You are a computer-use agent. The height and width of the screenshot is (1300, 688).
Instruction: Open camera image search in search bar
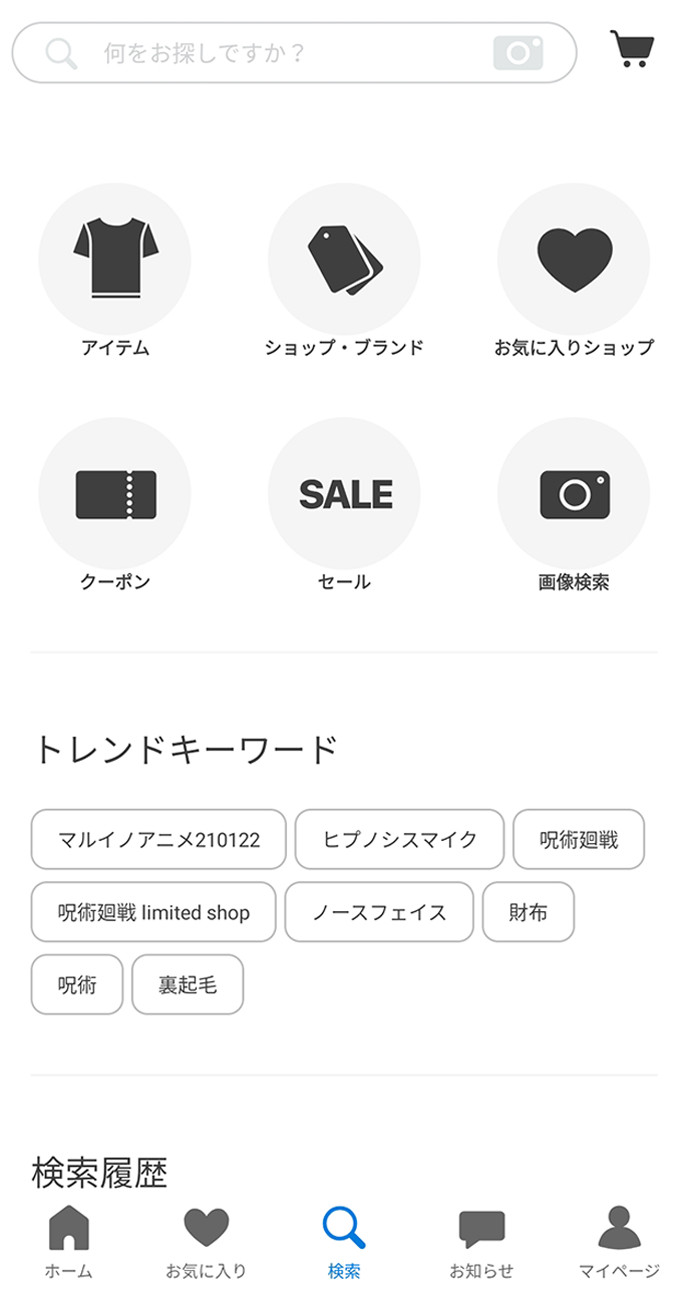point(518,52)
